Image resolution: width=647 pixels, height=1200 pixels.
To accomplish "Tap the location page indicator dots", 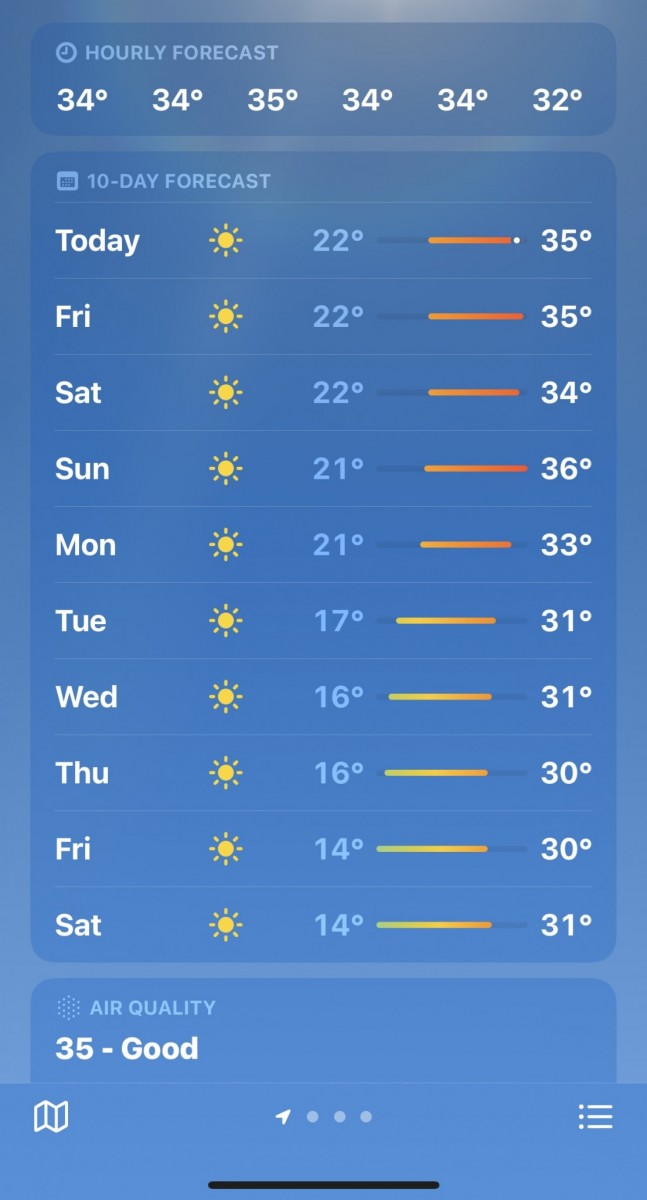I will coord(326,1117).
